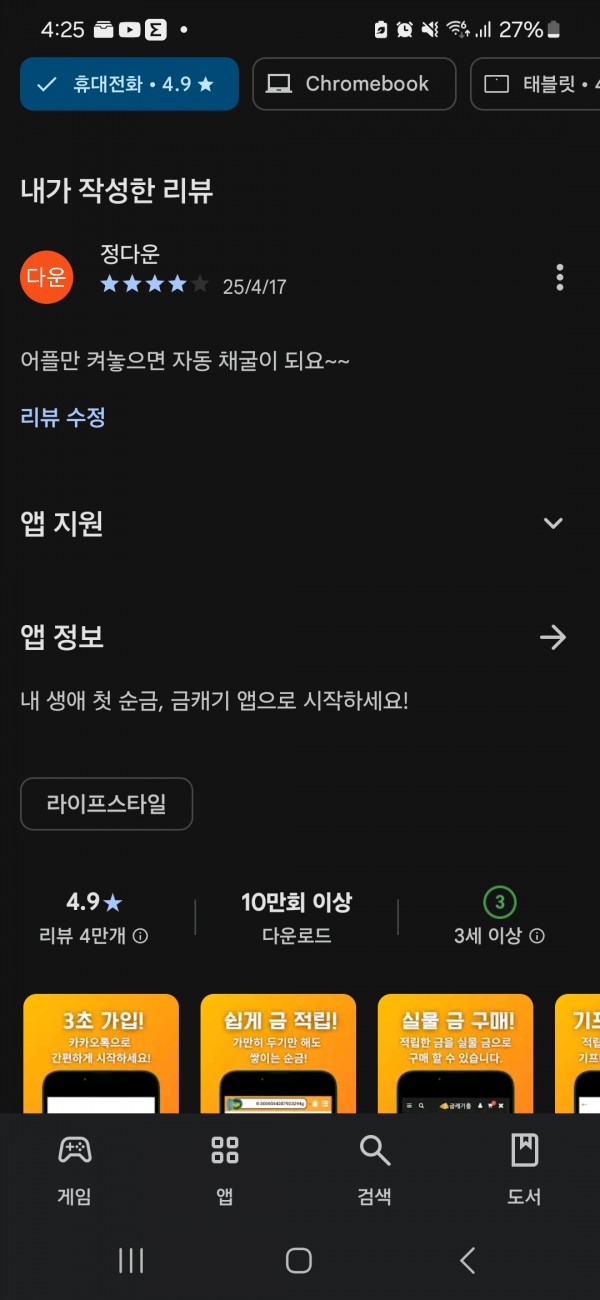Expand the 앱 지원 section
The image size is (600, 1300).
point(300,523)
